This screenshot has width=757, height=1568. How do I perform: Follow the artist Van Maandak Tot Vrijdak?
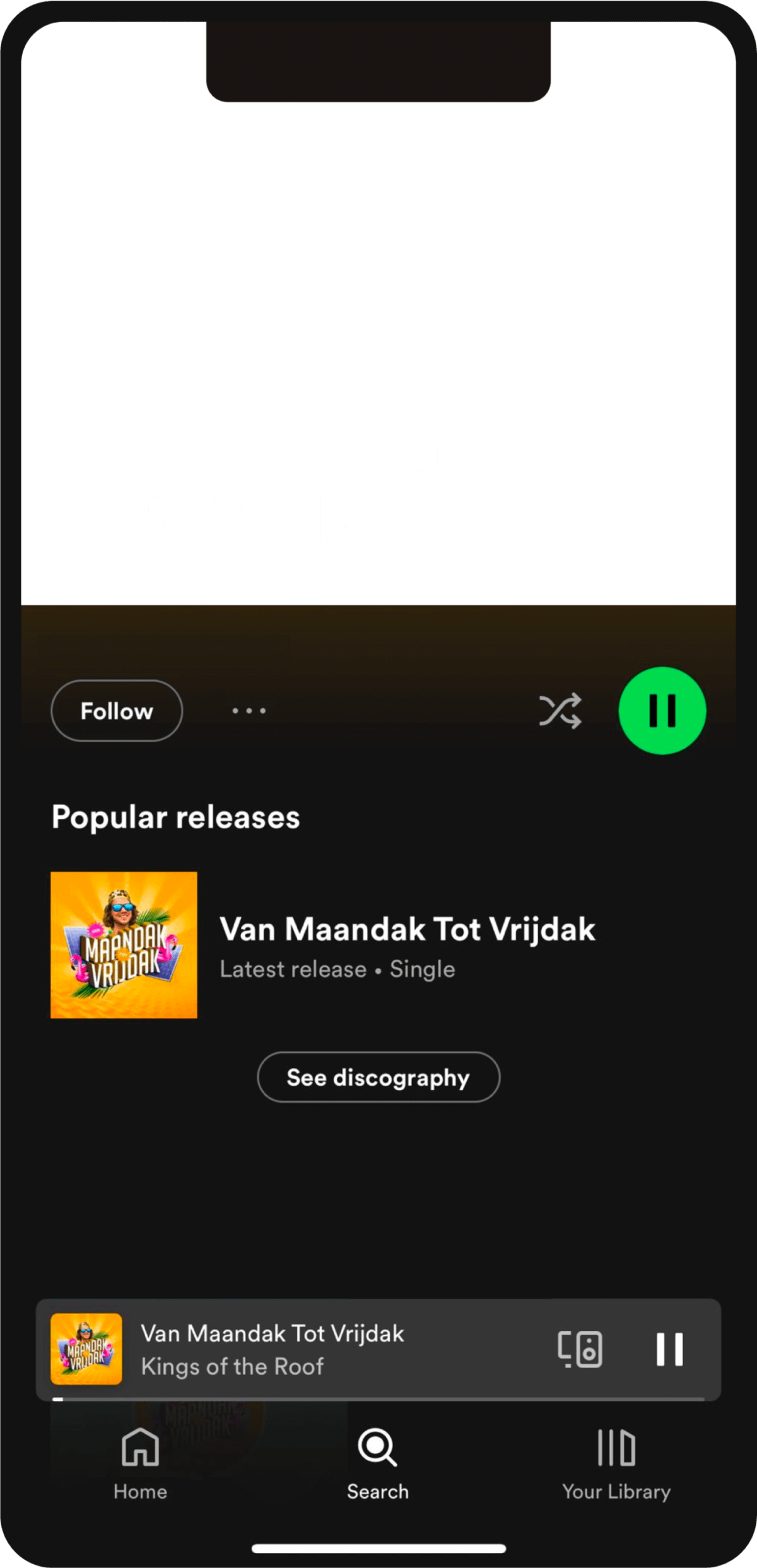coord(117,711)
